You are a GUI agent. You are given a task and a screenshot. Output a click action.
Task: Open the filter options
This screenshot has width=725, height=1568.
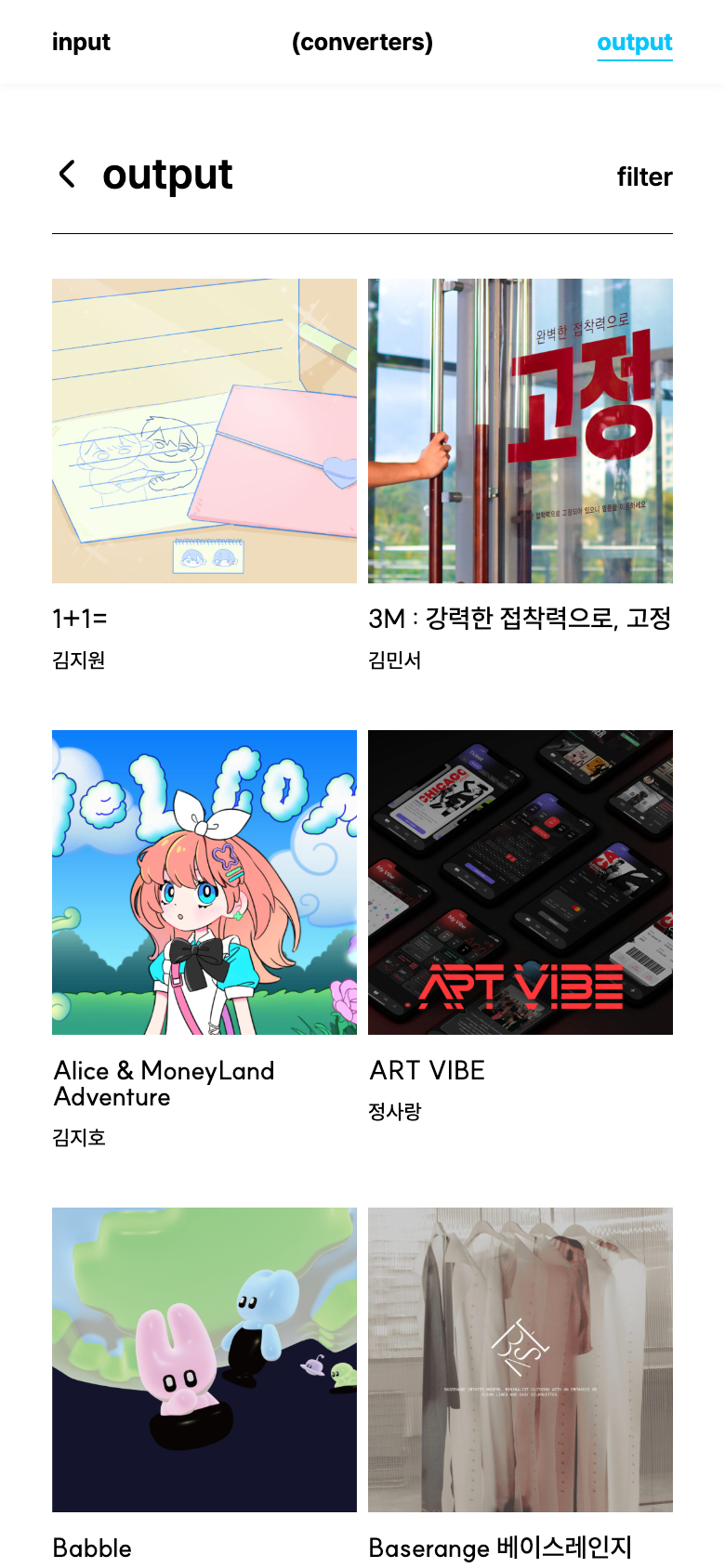click(x=644, y=176)
